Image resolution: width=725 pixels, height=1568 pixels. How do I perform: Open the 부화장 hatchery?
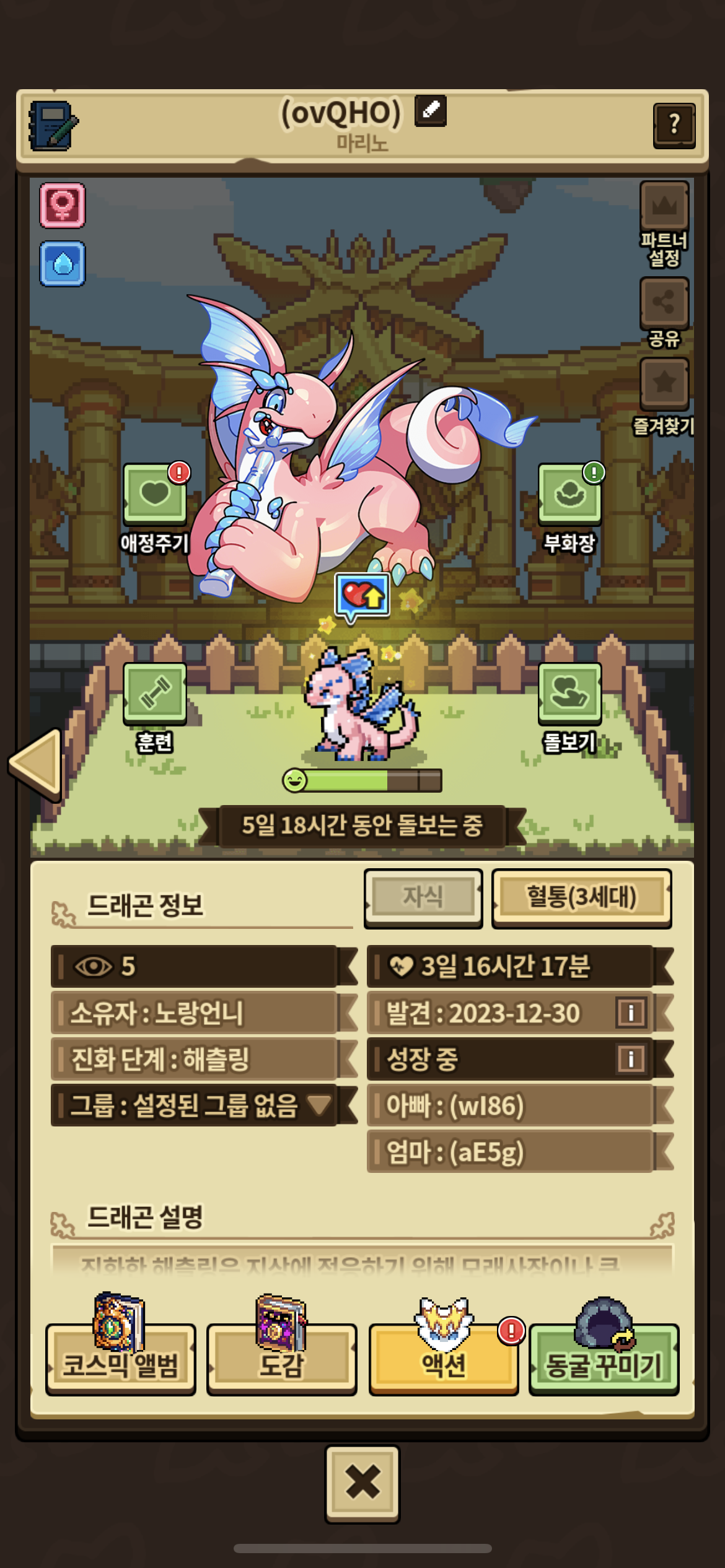tap(569, 494)
